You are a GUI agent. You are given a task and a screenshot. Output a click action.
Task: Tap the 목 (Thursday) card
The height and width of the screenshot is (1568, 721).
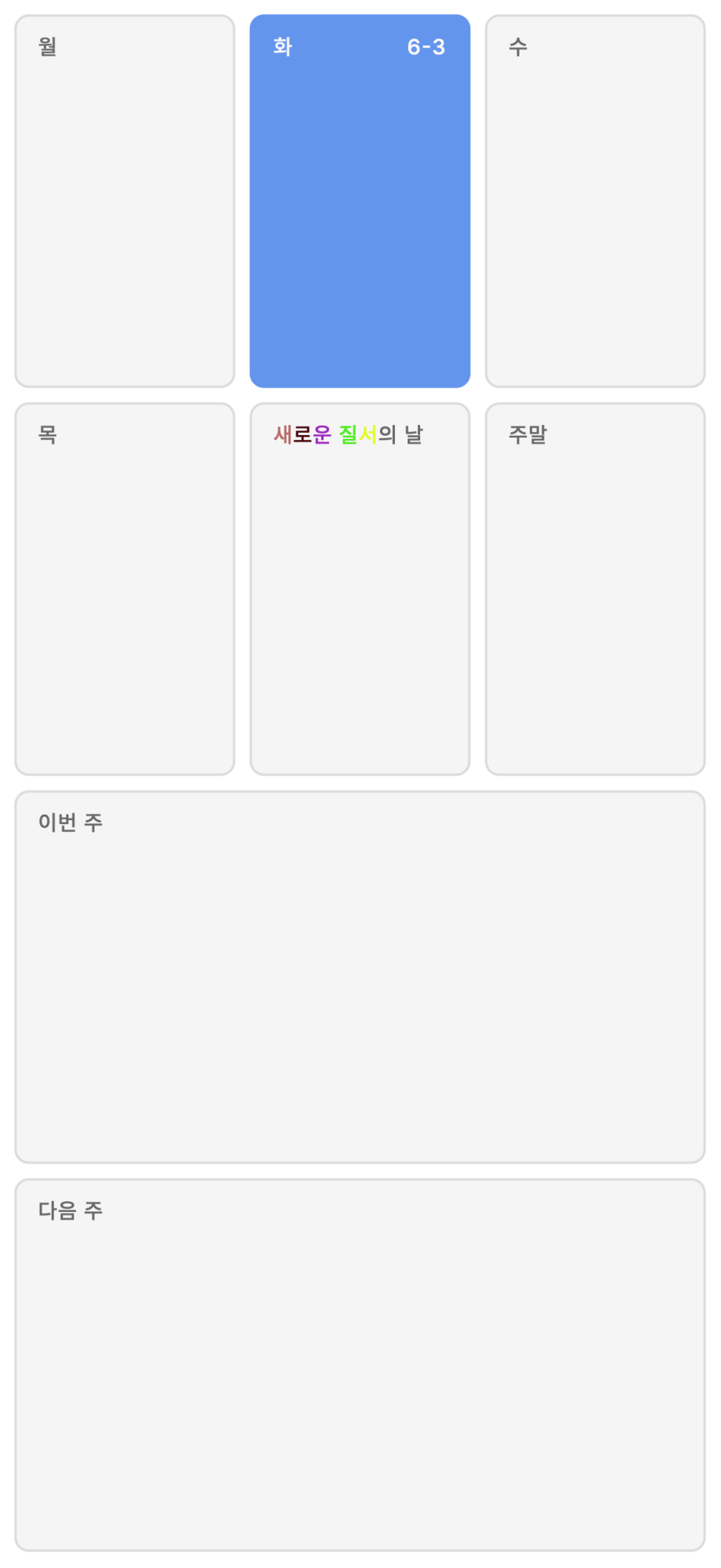pyautogui.click(x=125, y=589)
